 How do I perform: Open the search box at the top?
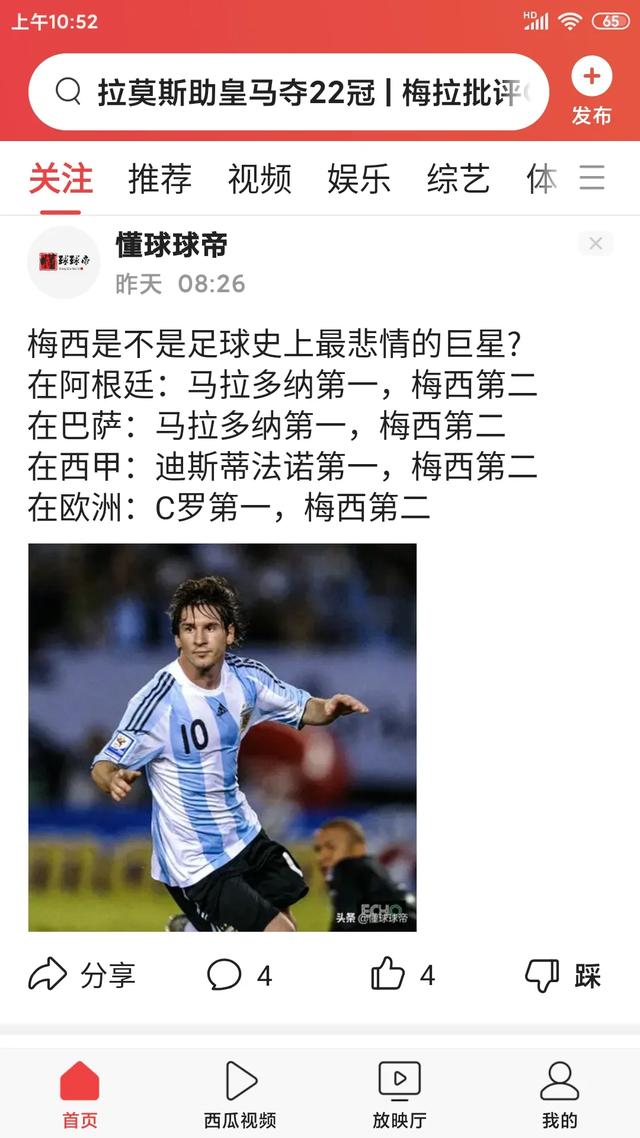pyautogui.click(x=288, y=93)
